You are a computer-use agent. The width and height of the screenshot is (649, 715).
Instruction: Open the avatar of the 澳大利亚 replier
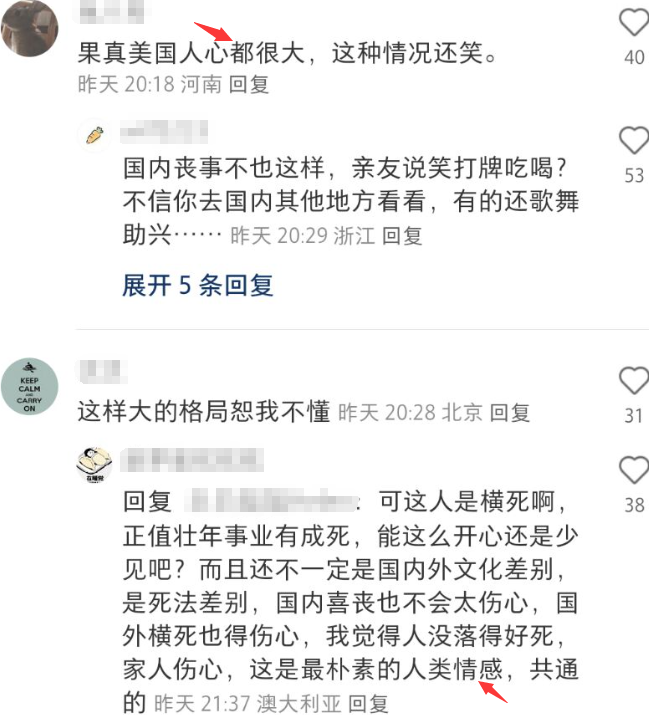95,464
